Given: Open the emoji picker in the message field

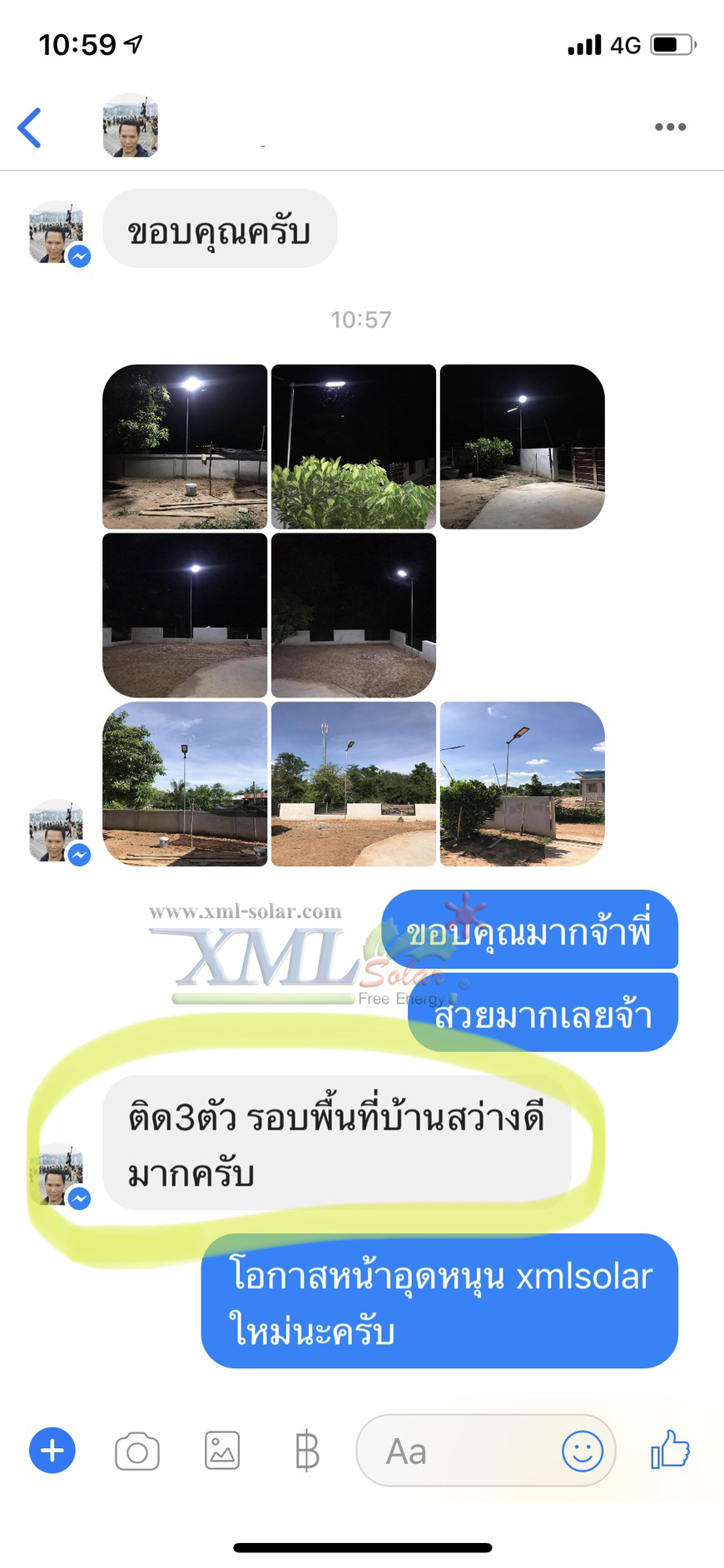Looking at the screenshot, I should (x=582, y=1451).
